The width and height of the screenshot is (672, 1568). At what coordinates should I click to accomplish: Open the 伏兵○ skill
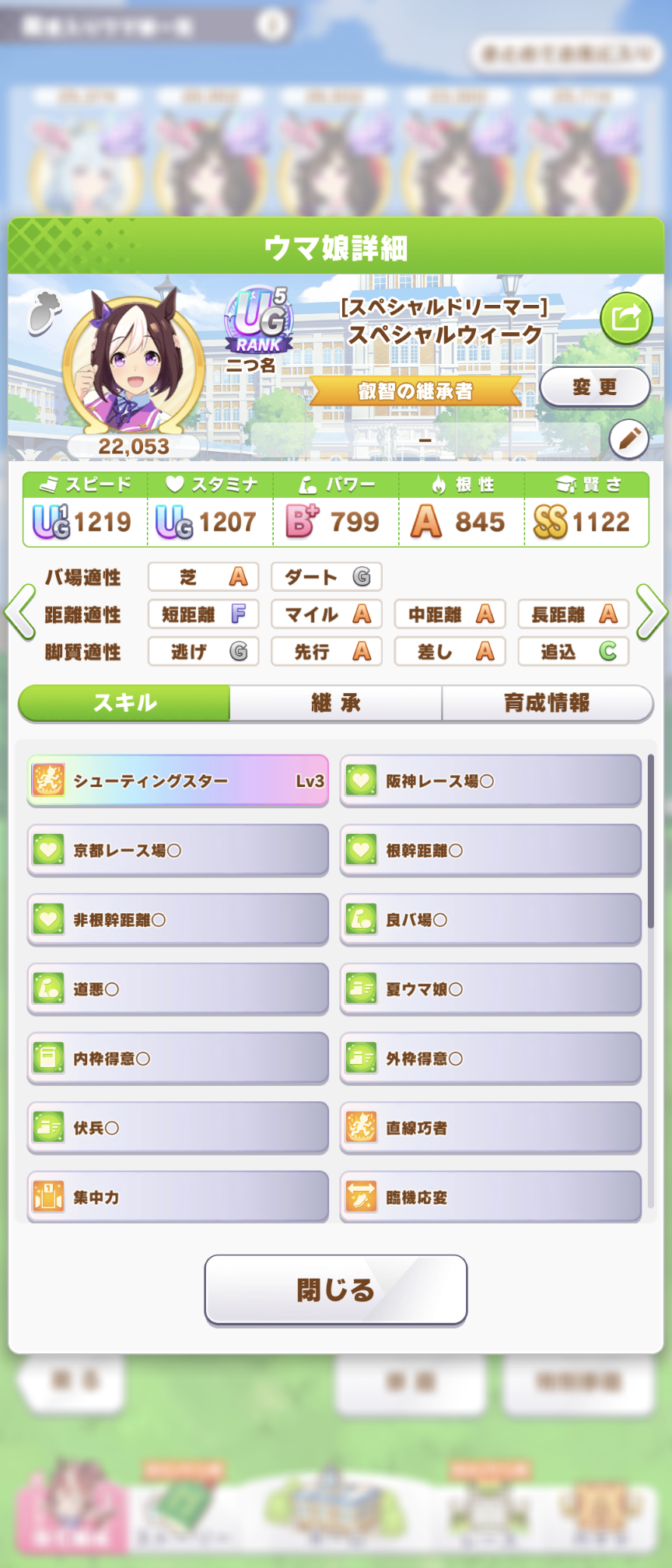coord(177,1128)
